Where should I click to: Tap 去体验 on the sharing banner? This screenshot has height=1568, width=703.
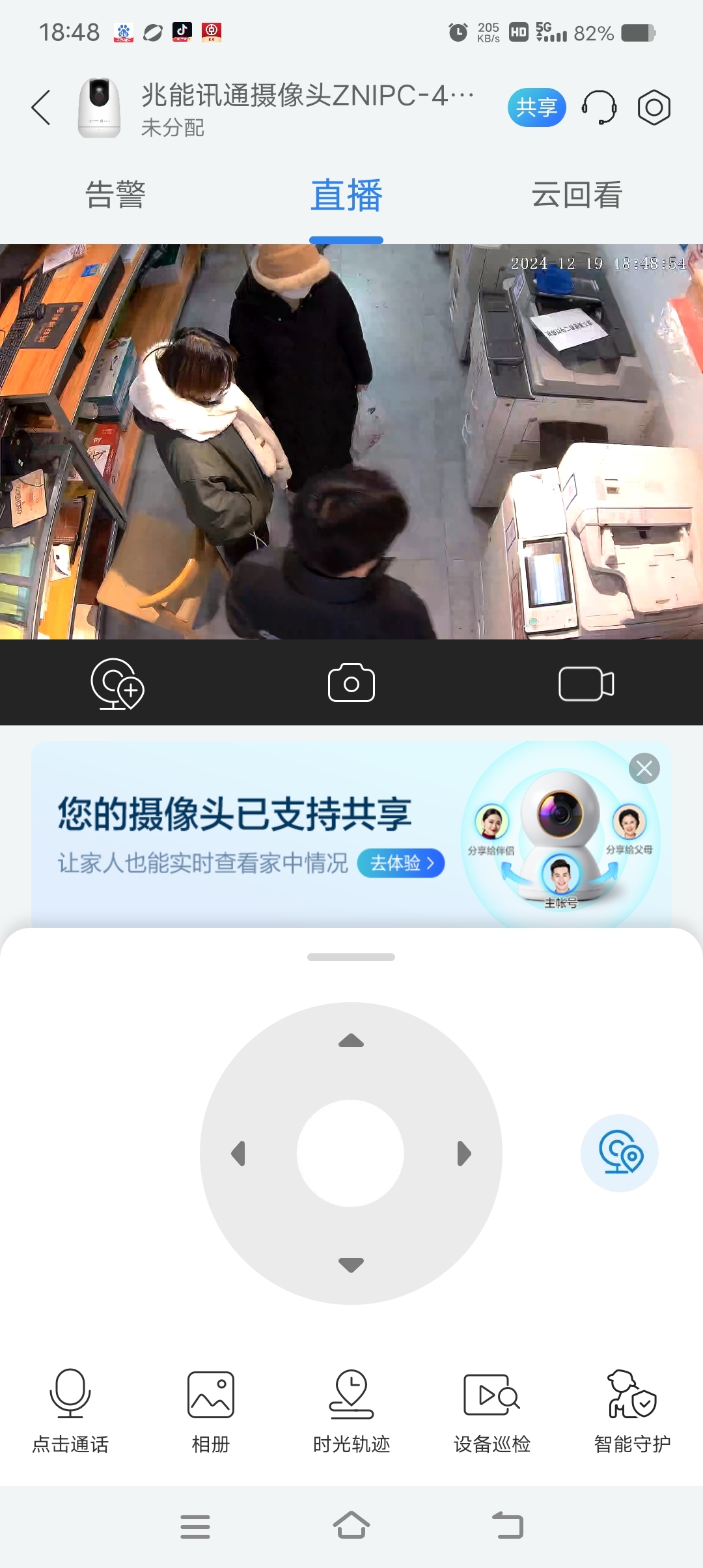[x=400, y=863]
